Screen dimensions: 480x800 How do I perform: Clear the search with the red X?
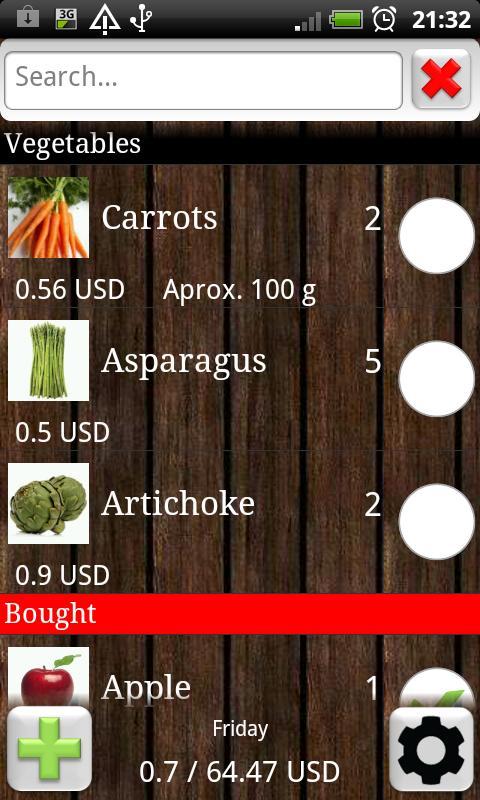(441, 79)
